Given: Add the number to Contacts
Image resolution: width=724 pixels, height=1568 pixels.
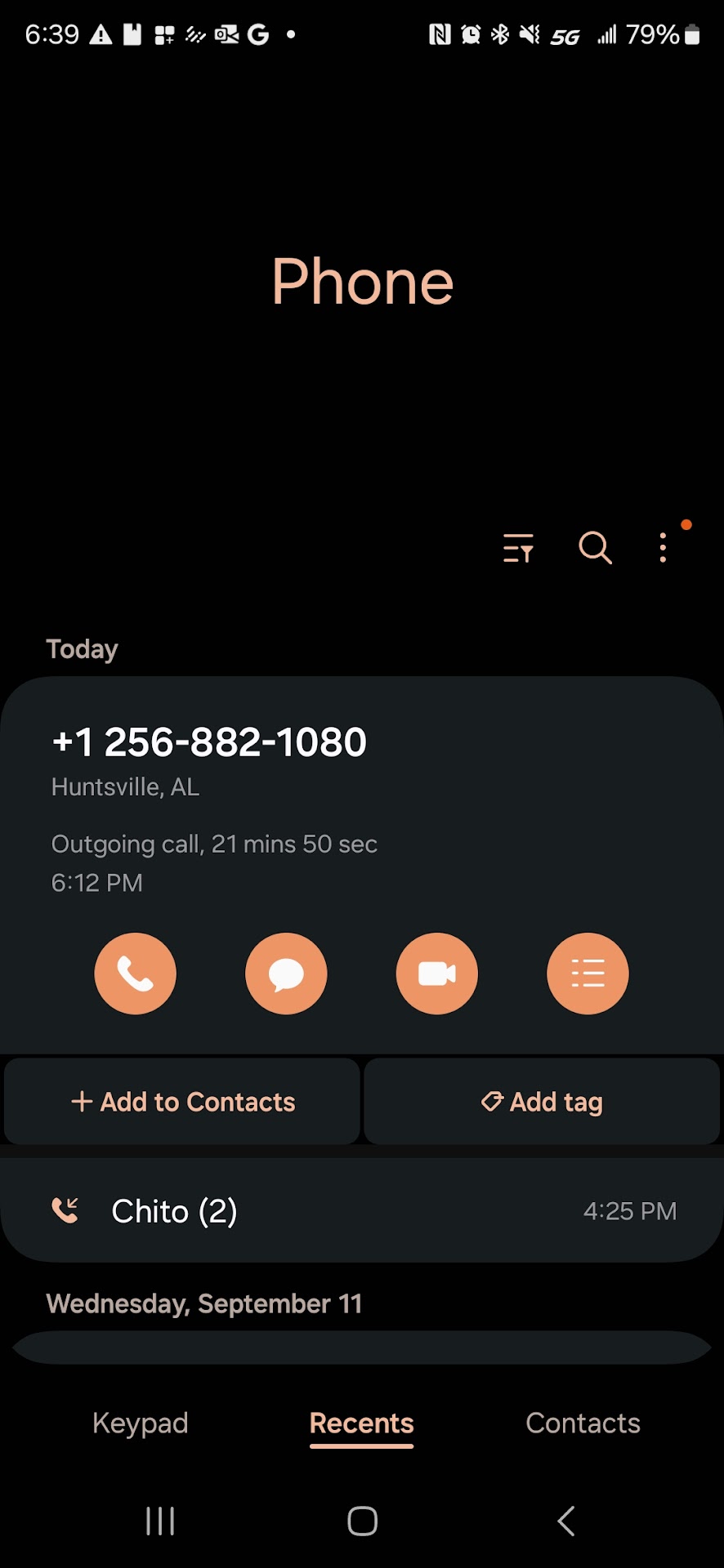Looking at the screenshot, I should tap(182, 1102).
